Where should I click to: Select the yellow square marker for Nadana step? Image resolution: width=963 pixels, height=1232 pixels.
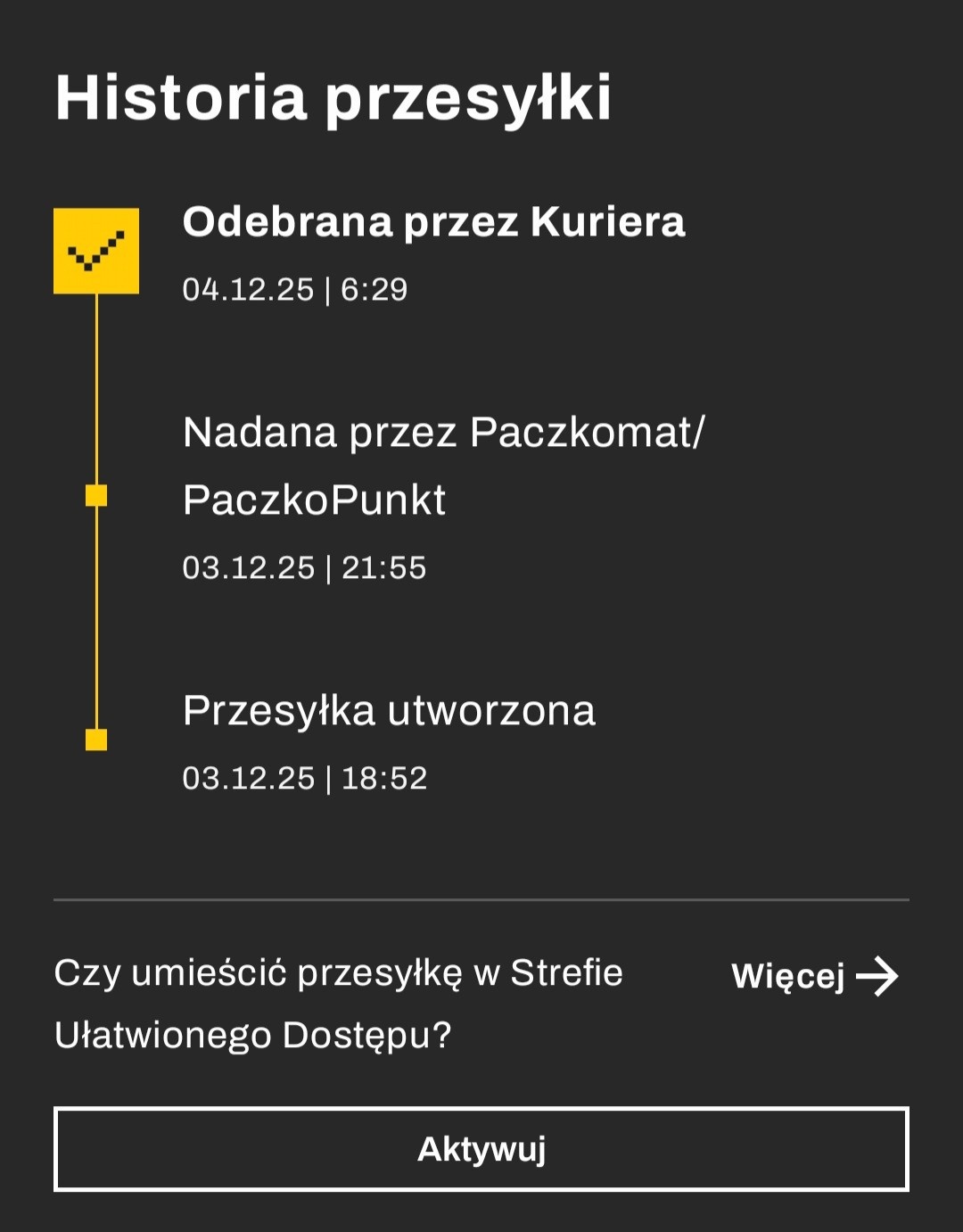point(96,495)
